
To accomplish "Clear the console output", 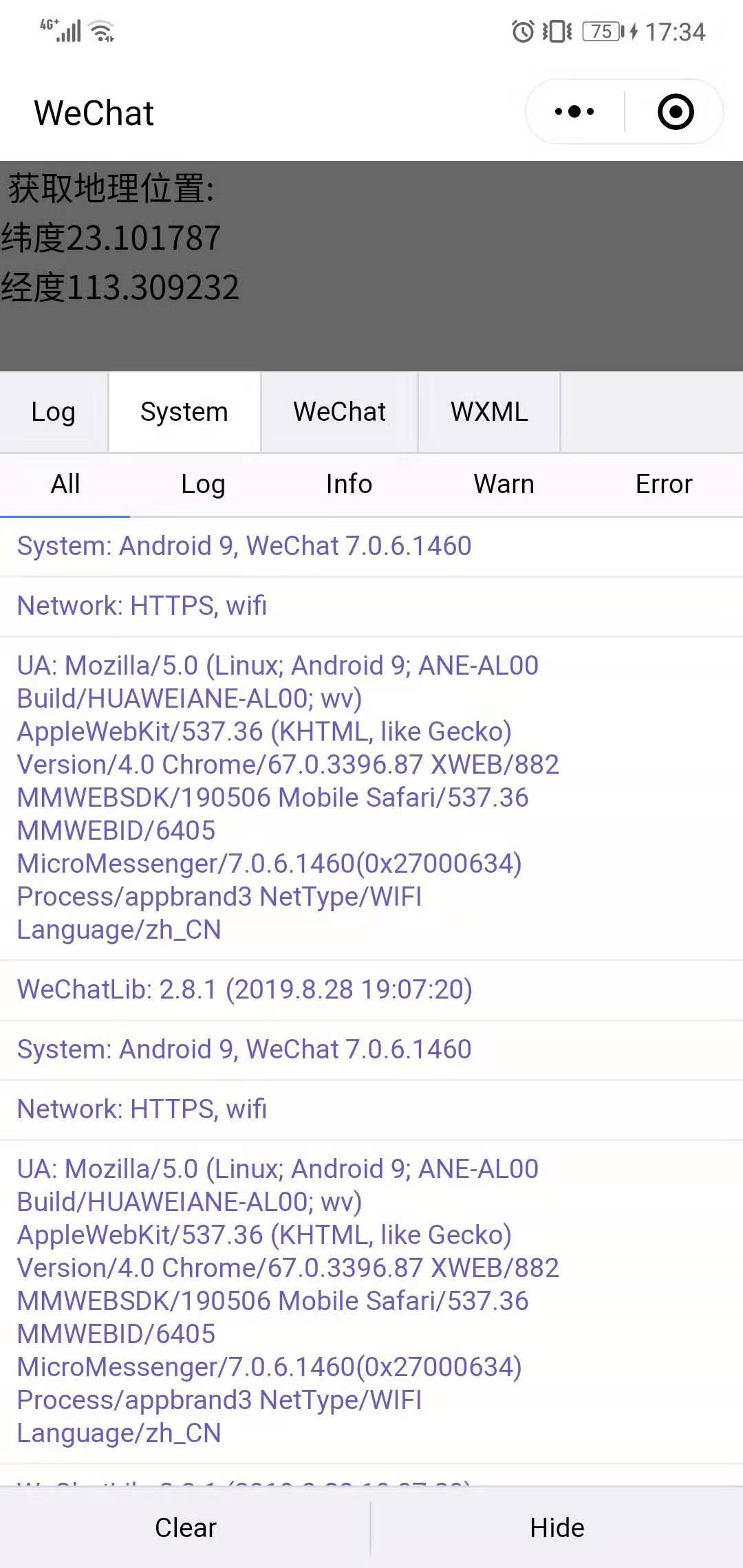I will 186,1527.
